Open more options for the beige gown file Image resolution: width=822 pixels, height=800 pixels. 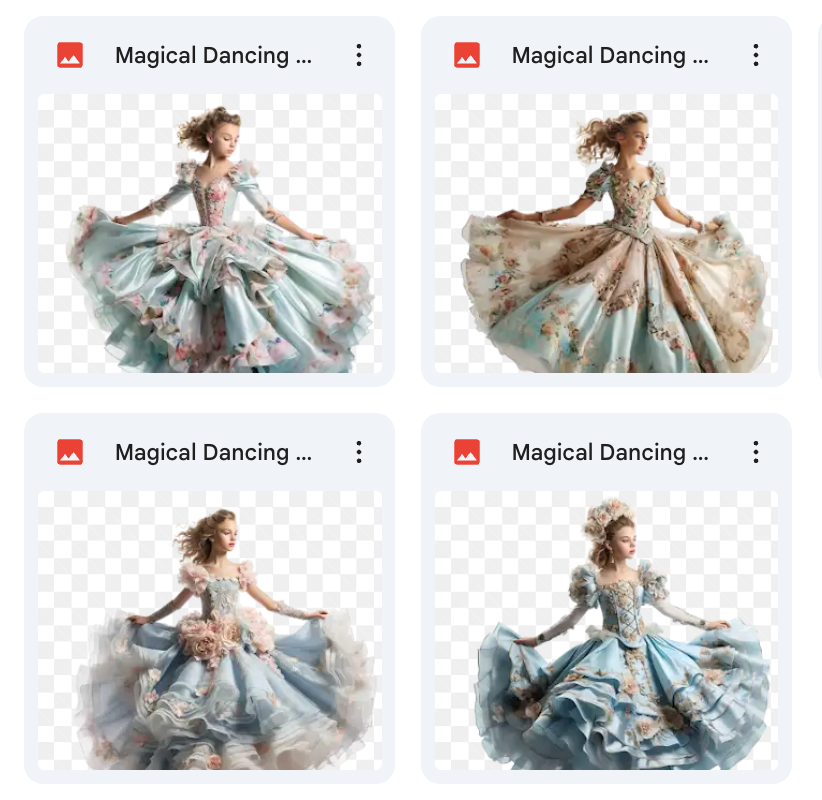[756, 56]
